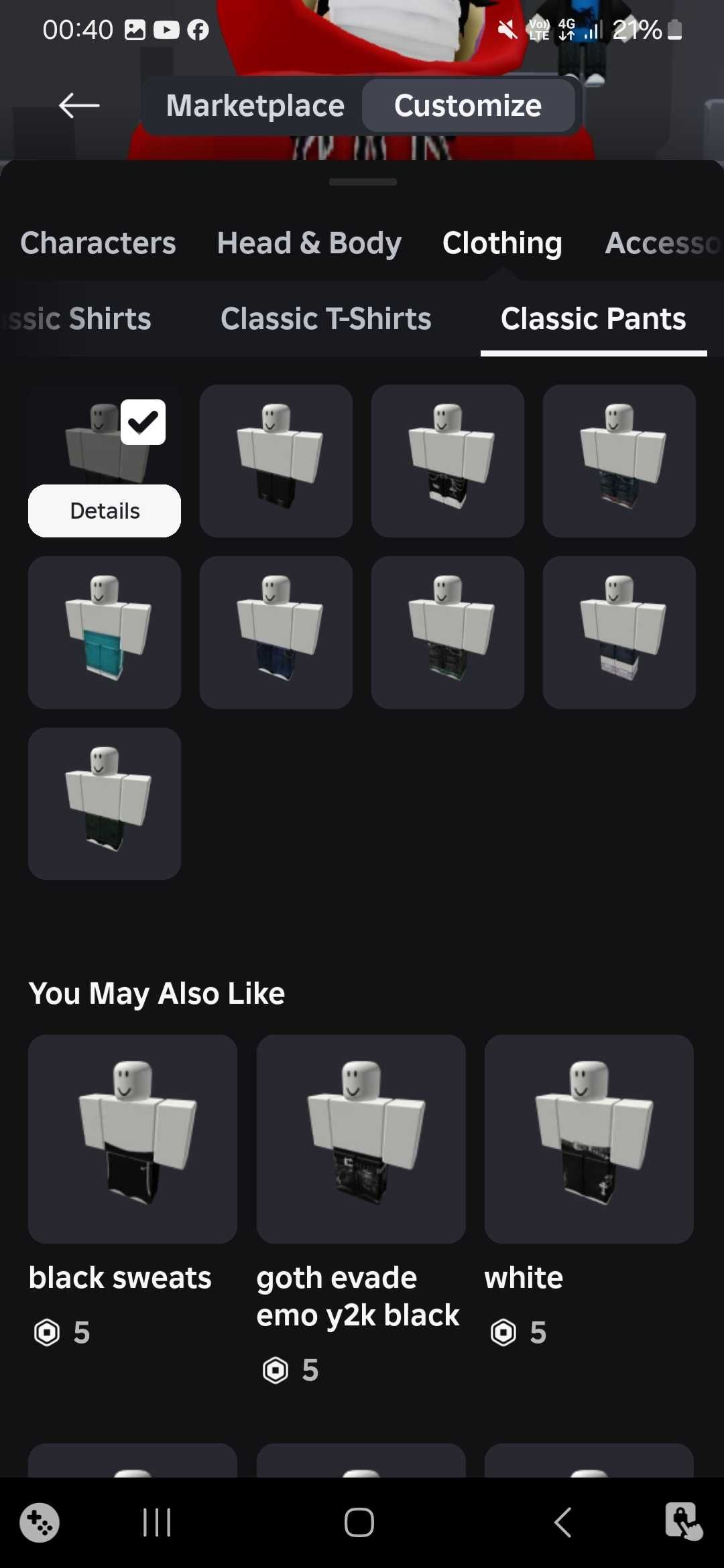Open goth evade emo y2k black pants
Screen dimensions: 724x1568
tap(361, 1139)
